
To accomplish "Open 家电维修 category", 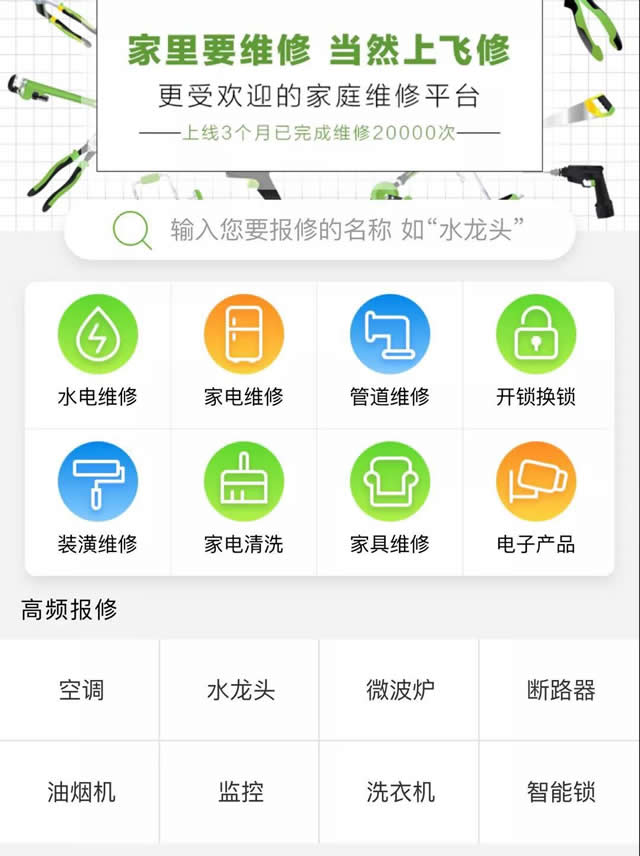I will (x=243, y=353).
